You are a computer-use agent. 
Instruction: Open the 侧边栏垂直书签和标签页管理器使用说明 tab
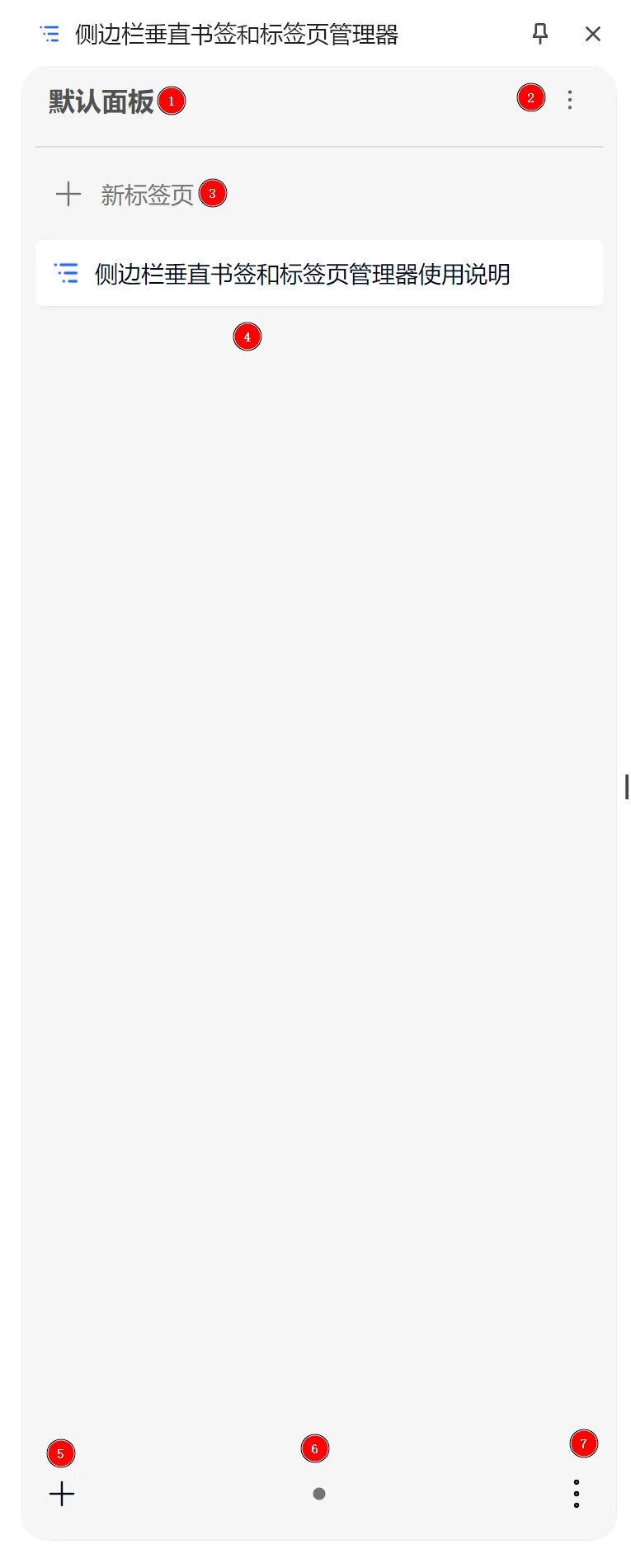(x=302, y=274)
